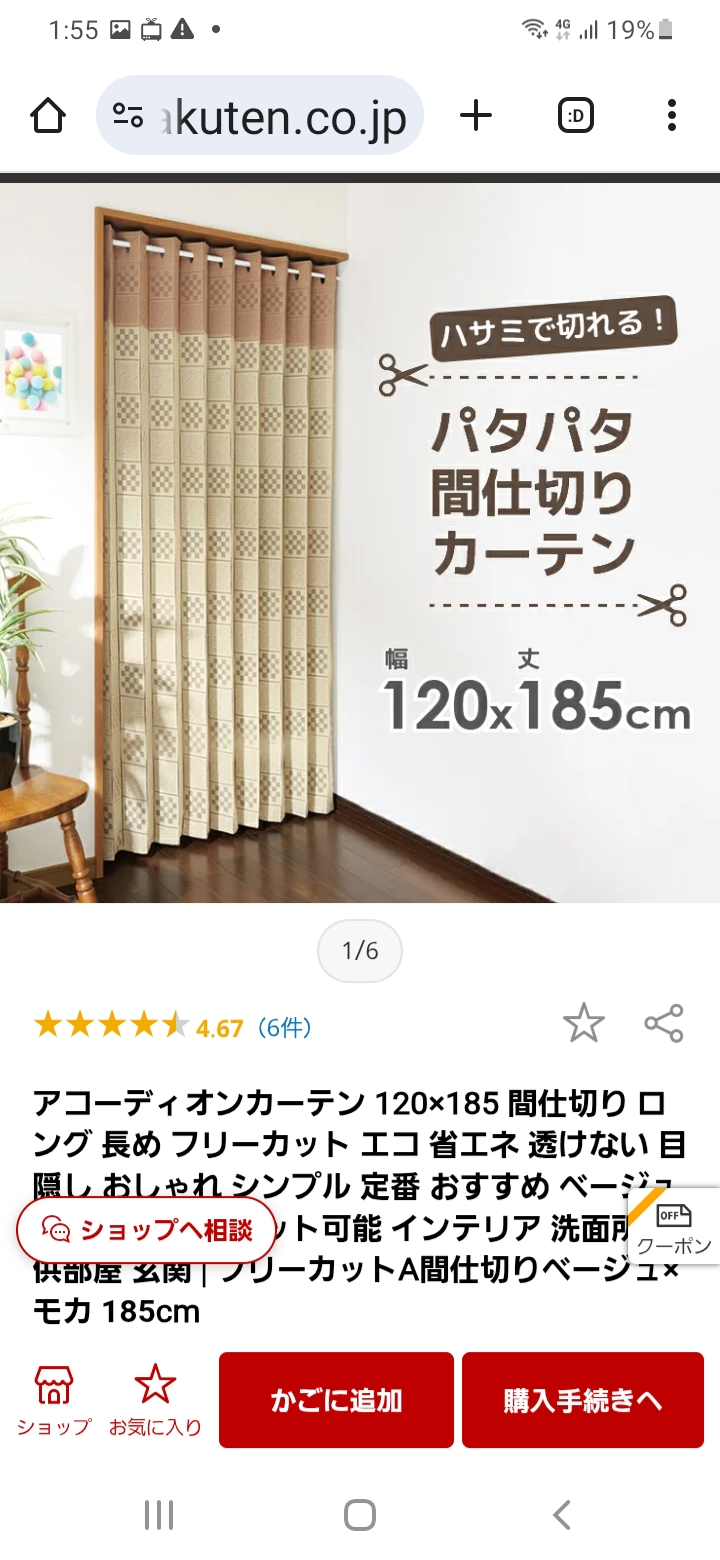Go back with the system back button
This screenshot has height=1560, width=720.
561,1514
